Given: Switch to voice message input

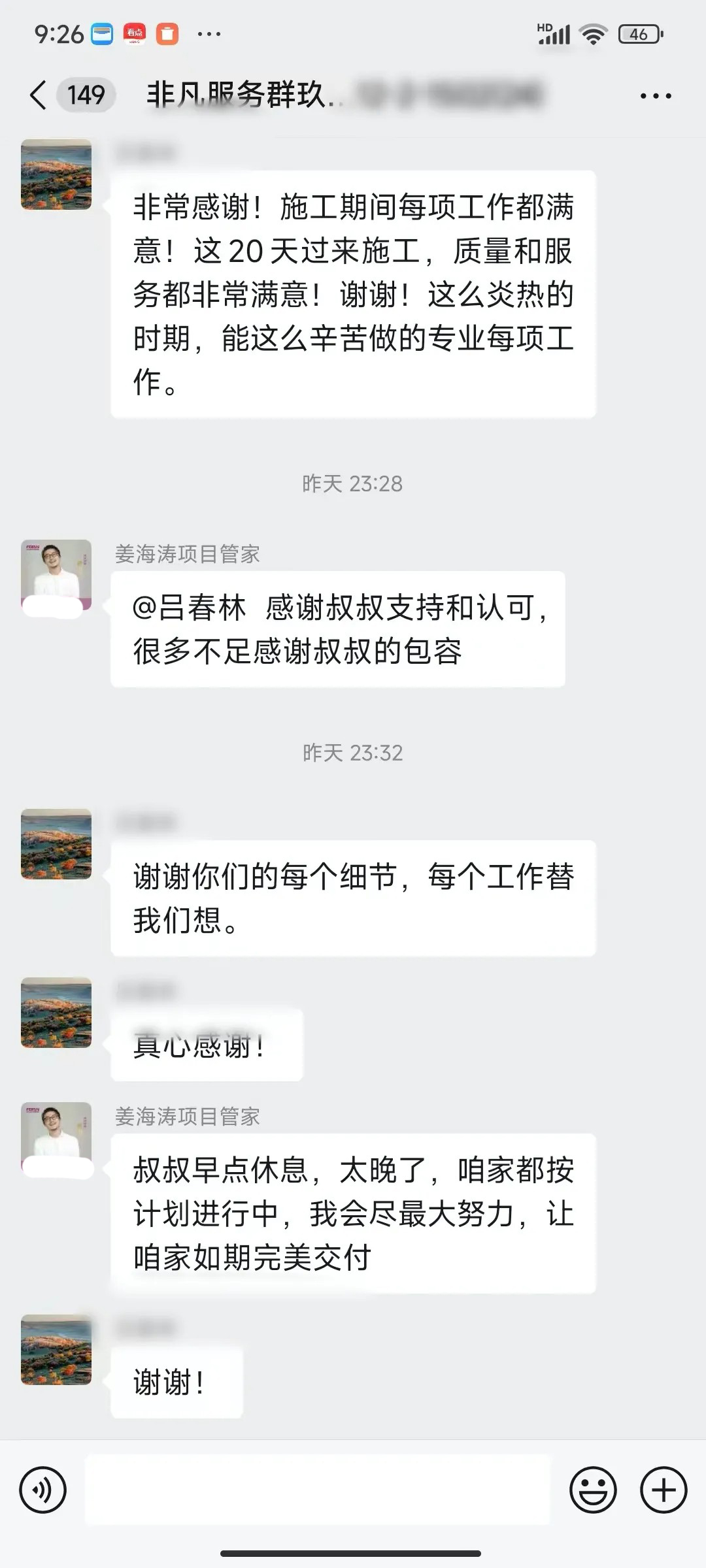Looking at the screenshot, I should point(43,1490).
